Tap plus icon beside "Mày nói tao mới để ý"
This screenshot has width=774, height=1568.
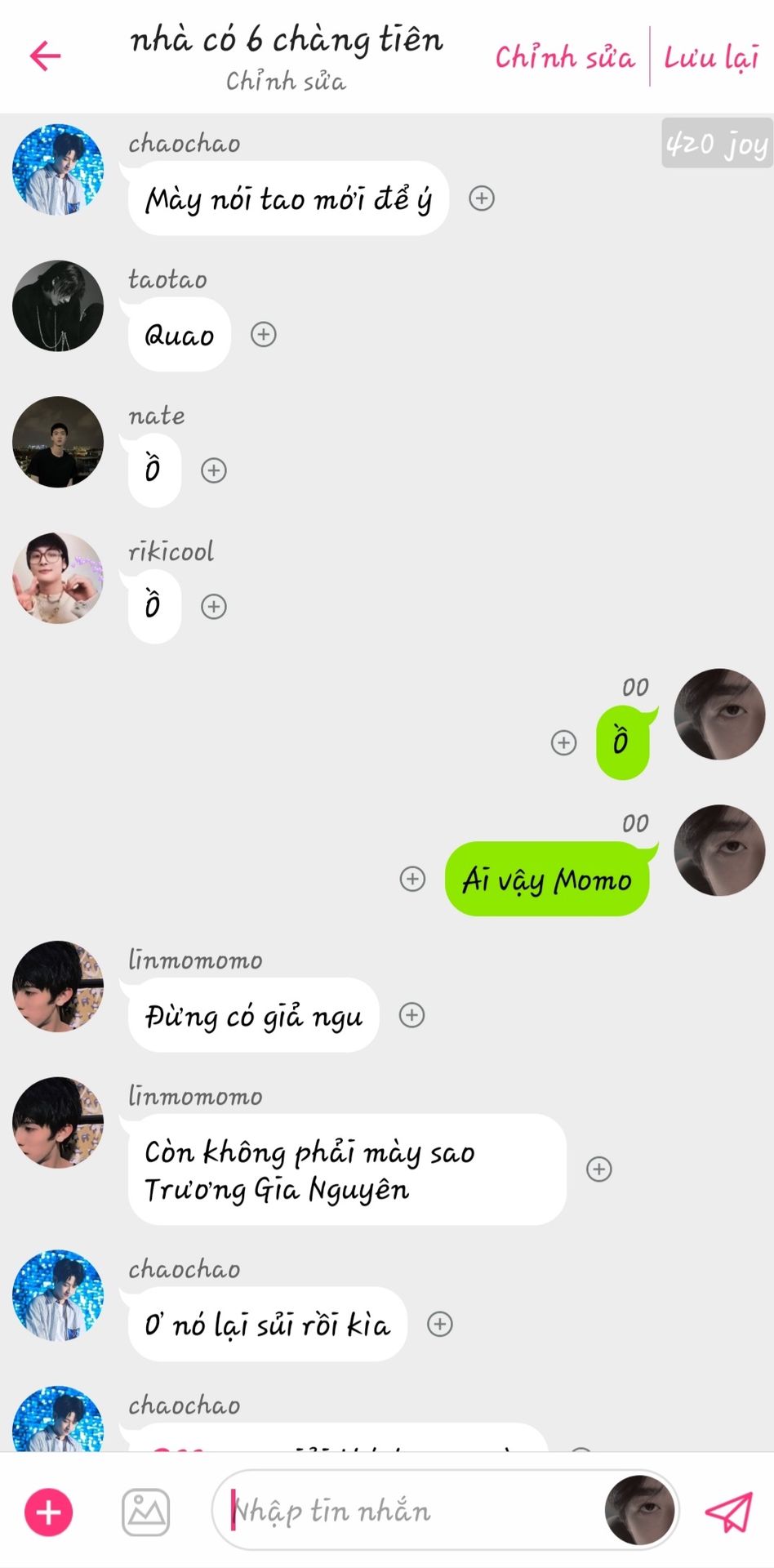click(482, 198)
